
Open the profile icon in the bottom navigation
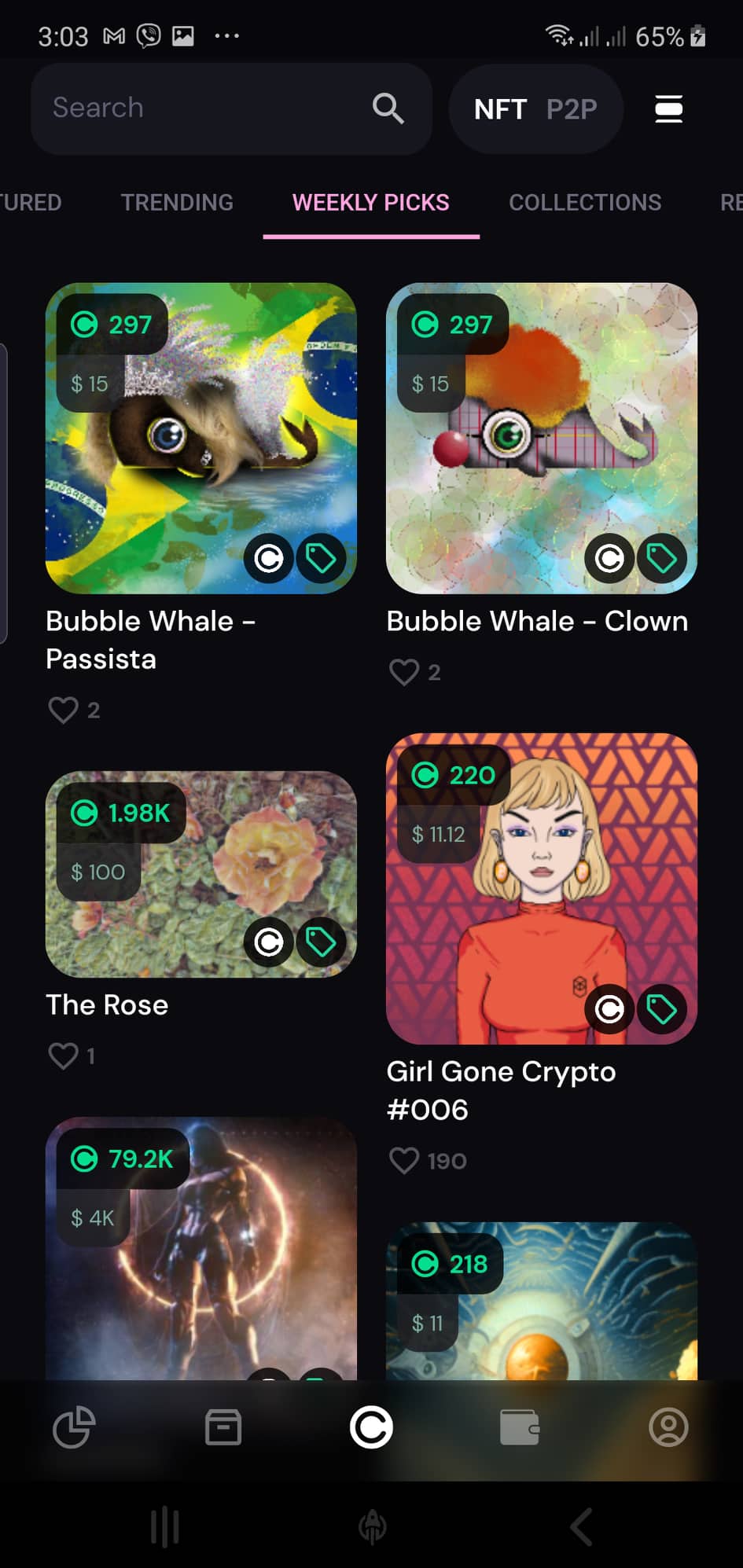668,1427
